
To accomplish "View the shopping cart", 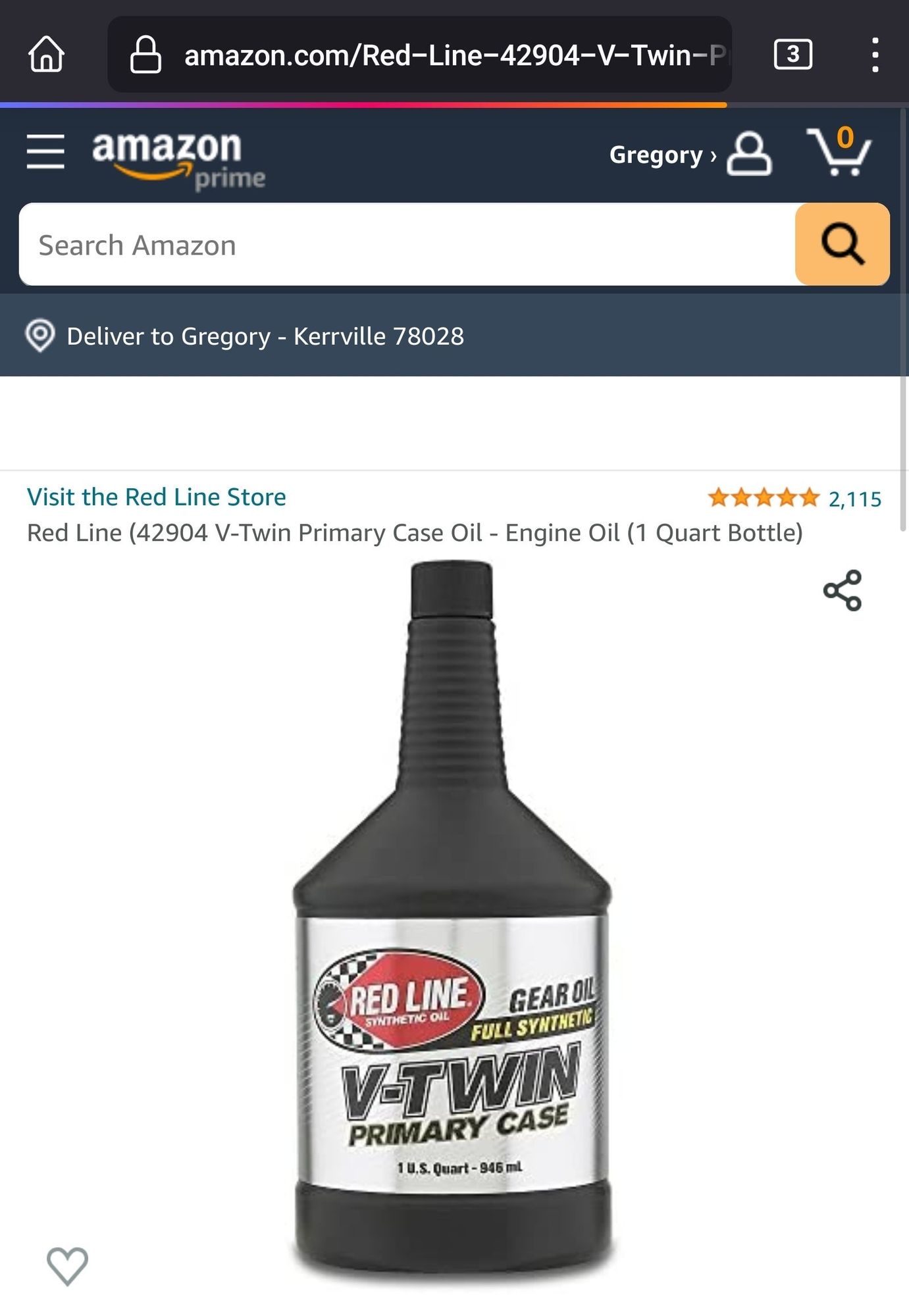I will click(839, 152).
